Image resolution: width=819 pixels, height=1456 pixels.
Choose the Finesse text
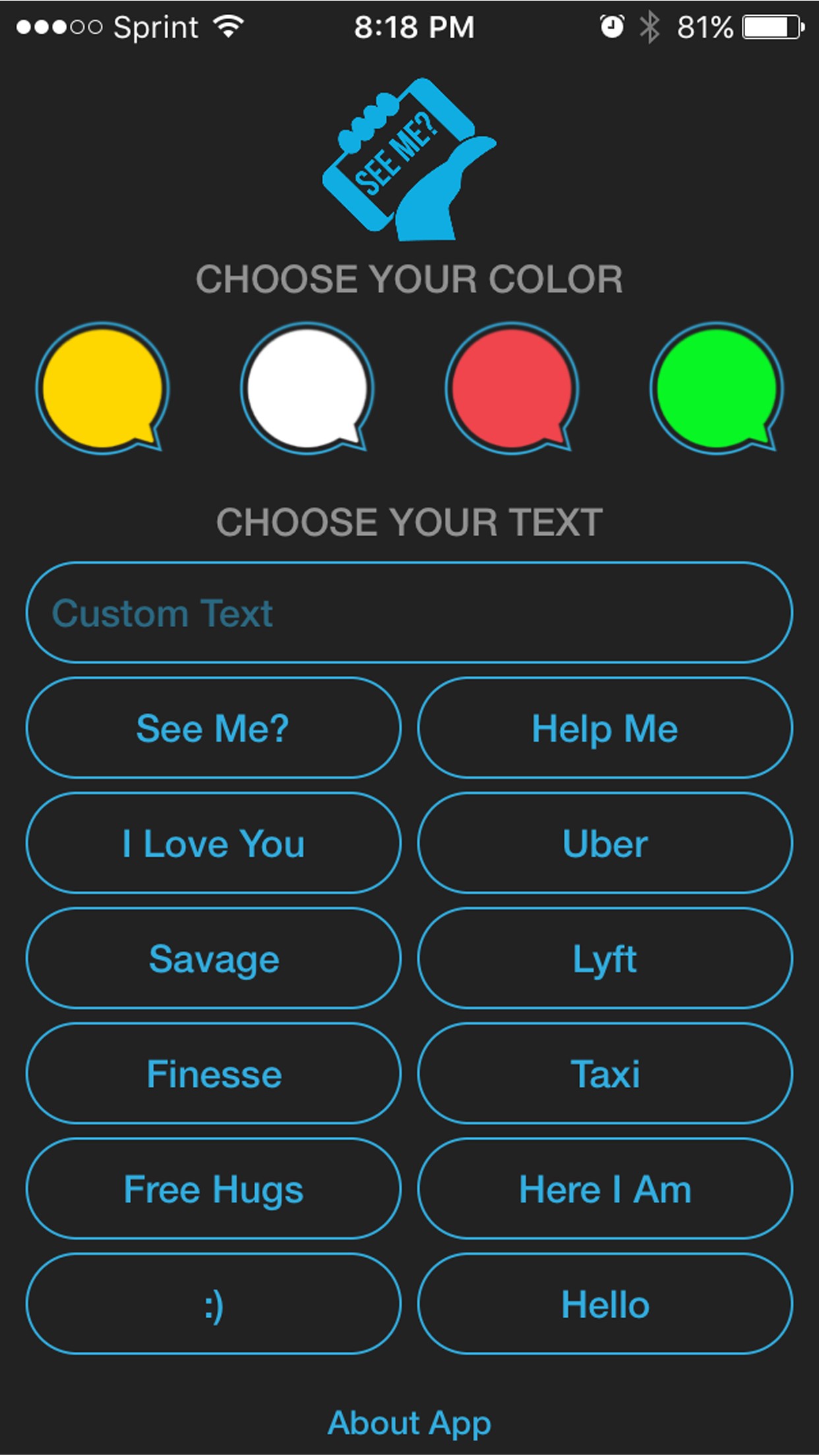coord(214,1074)
